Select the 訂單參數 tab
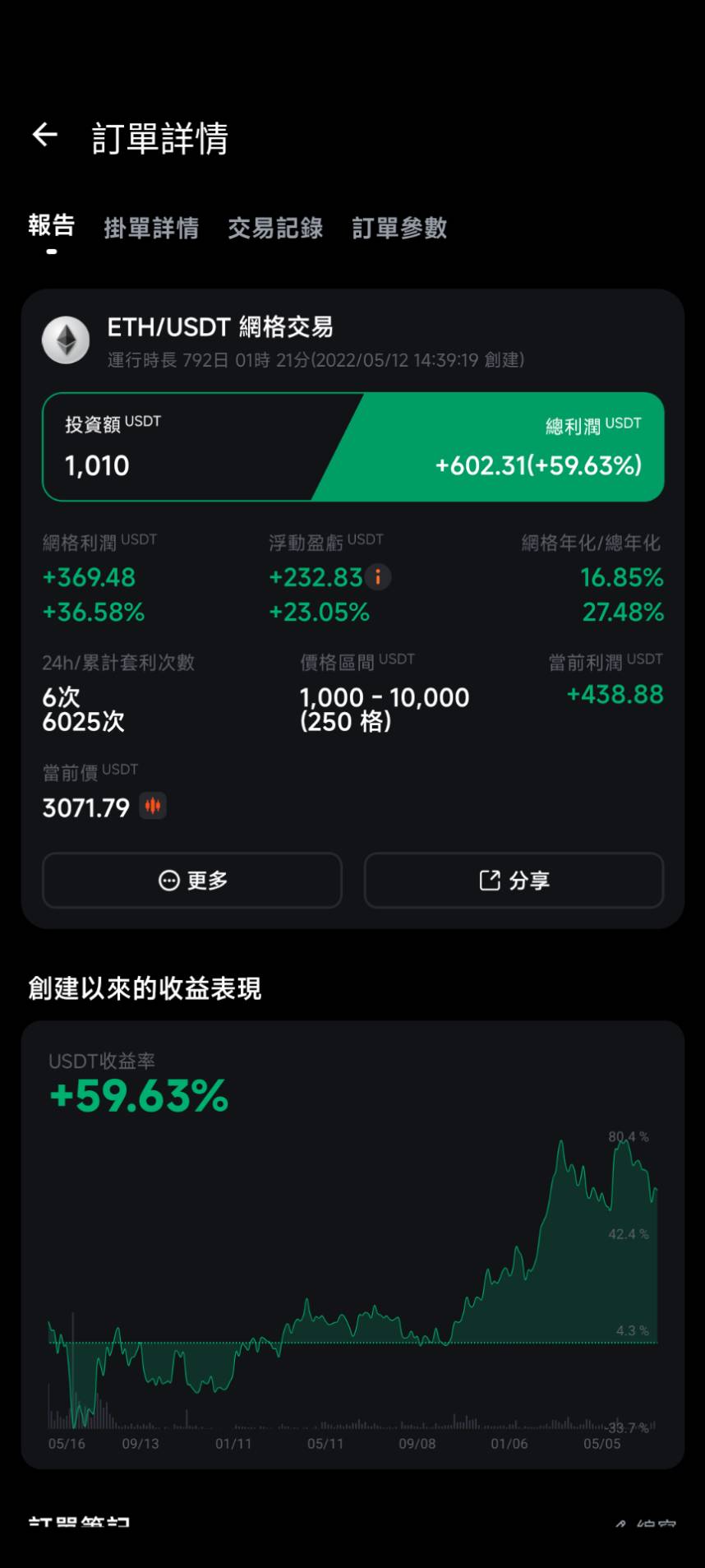705x1568 pixels. tap(400, 229)
